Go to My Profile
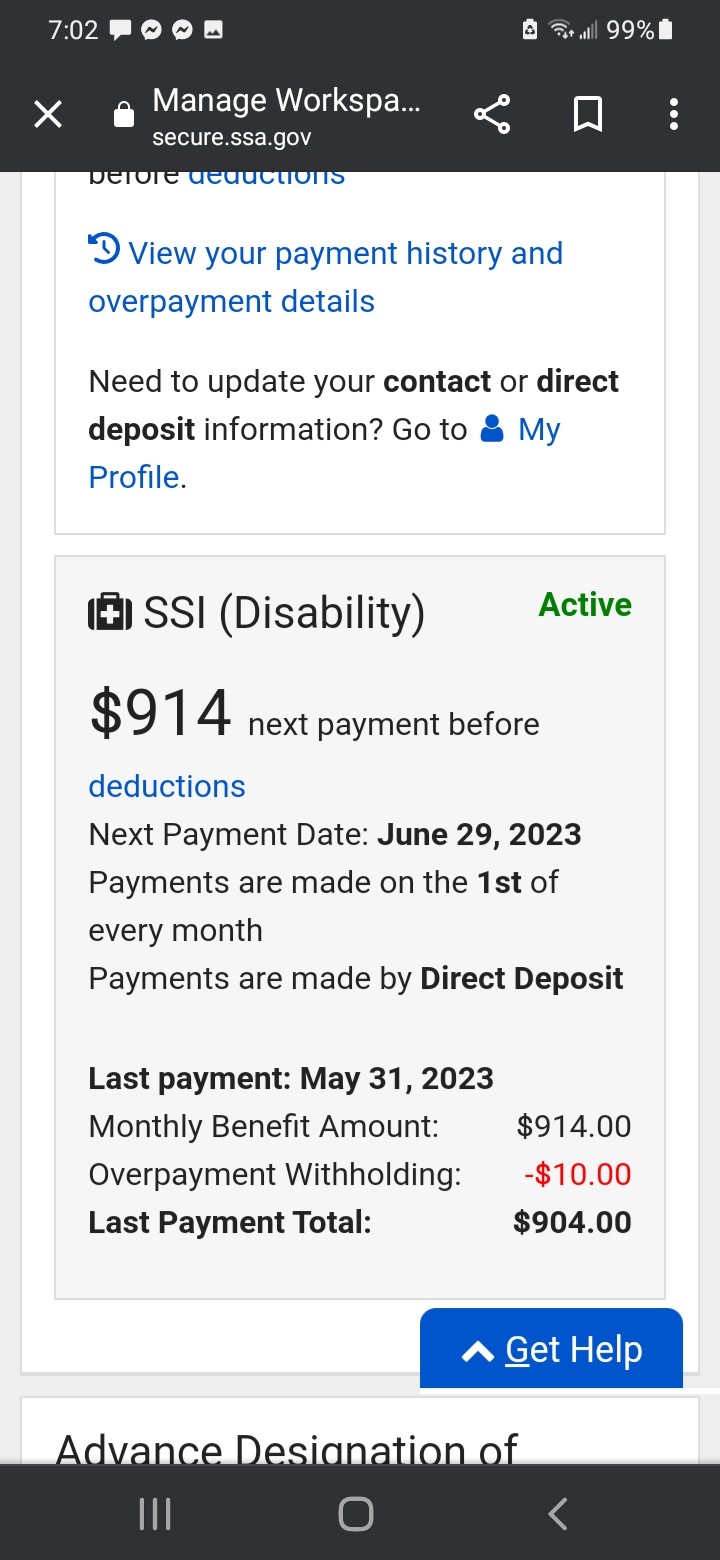This screenshot has width=720, height=1560. point(324,453)
